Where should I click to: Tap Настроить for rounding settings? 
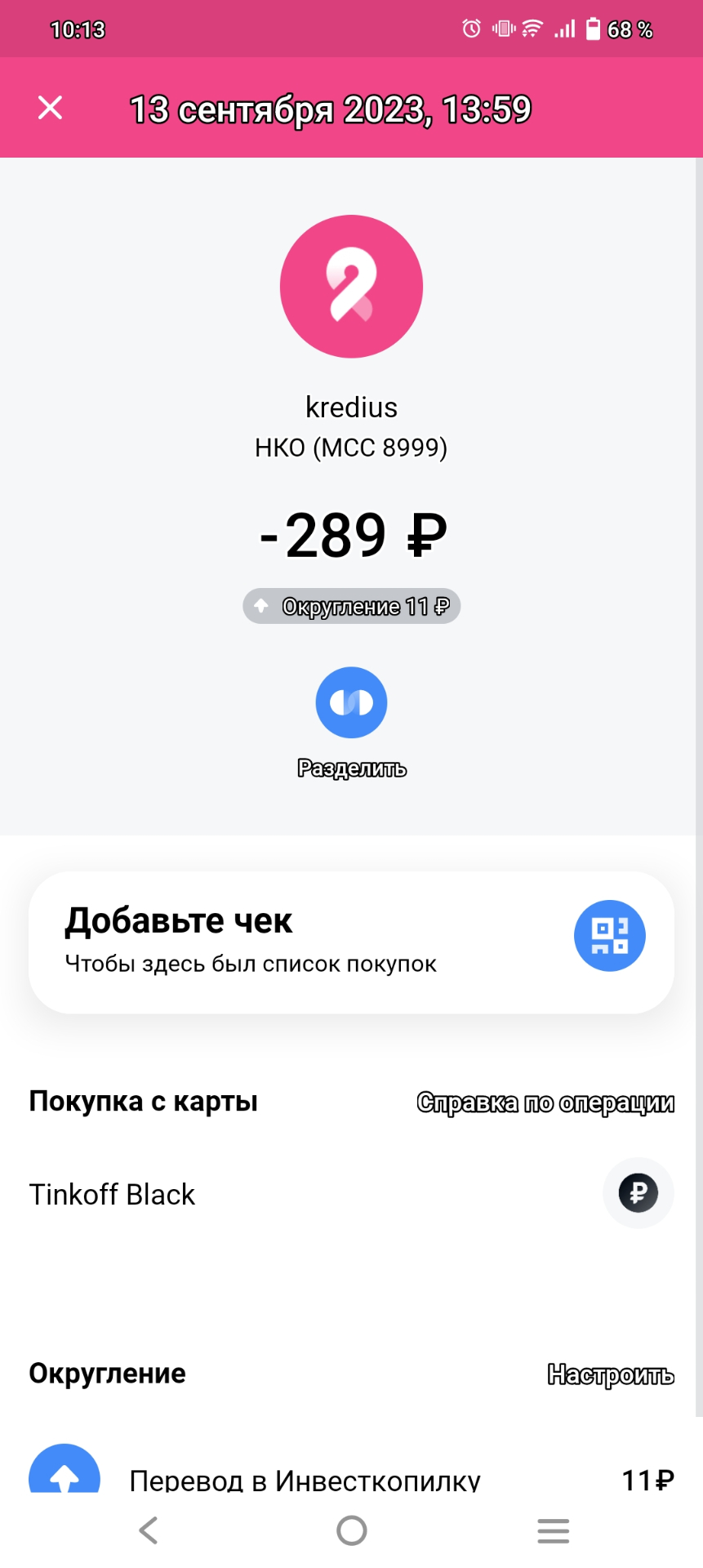coord(611,1374)
